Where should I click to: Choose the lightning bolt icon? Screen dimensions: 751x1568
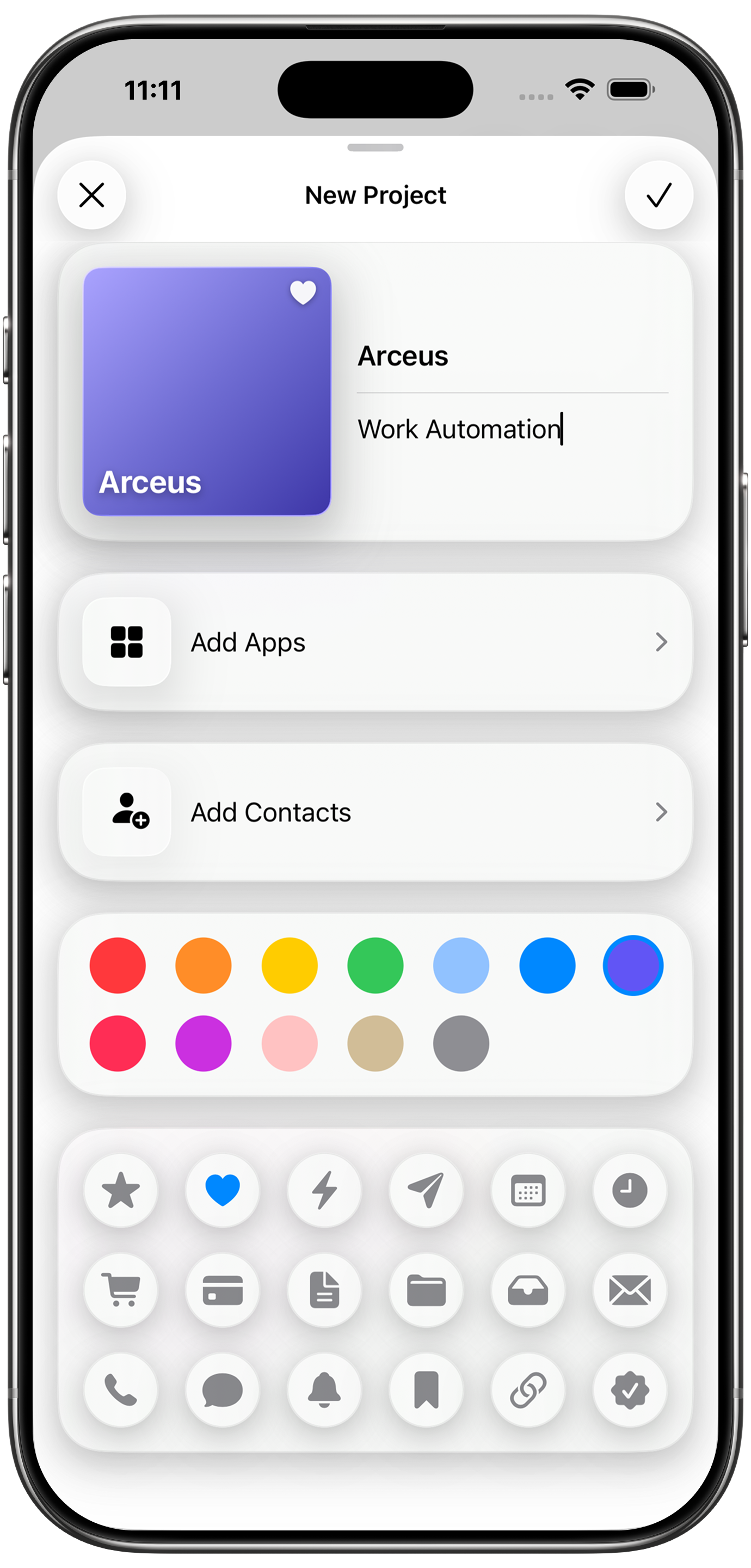tap(324, 1190)
